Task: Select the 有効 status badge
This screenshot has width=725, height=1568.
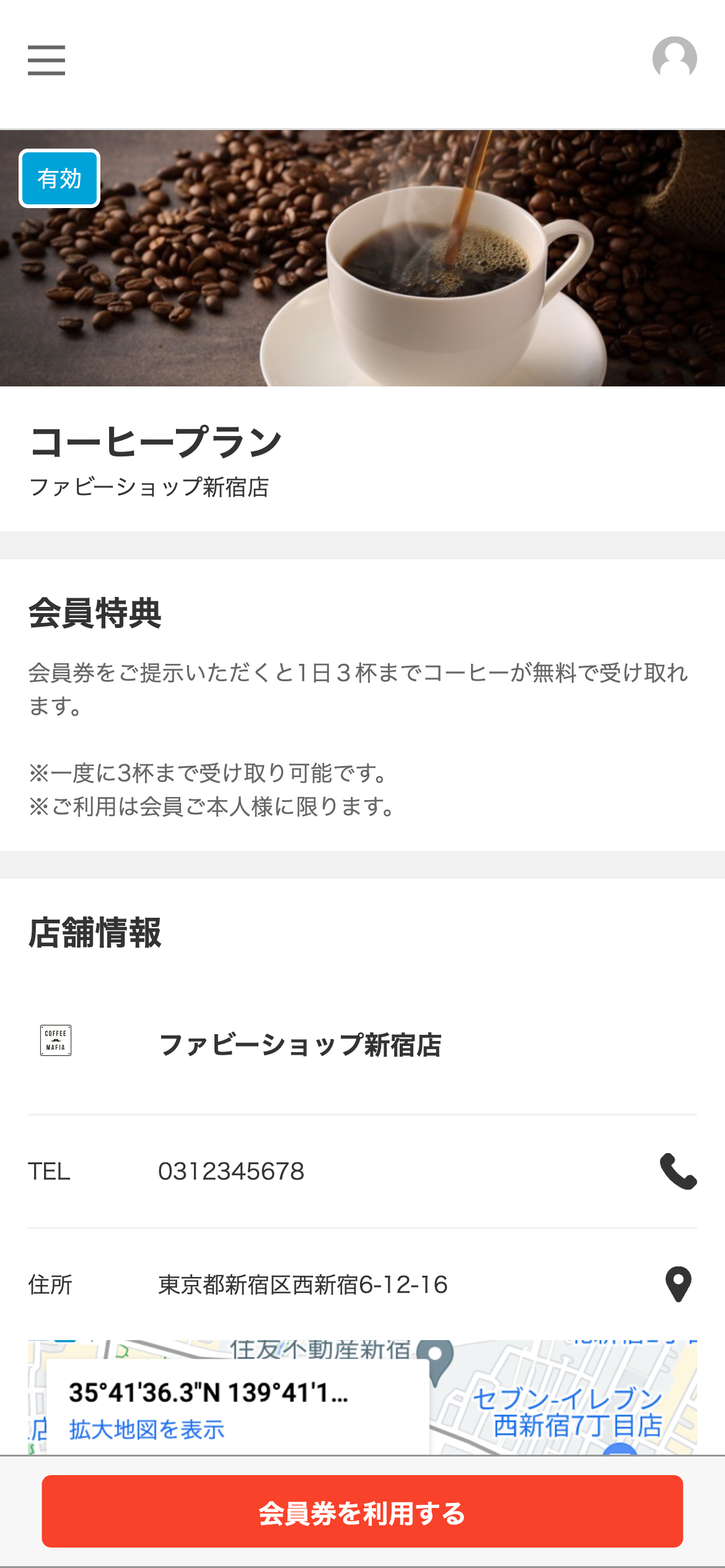Action: 59,179
